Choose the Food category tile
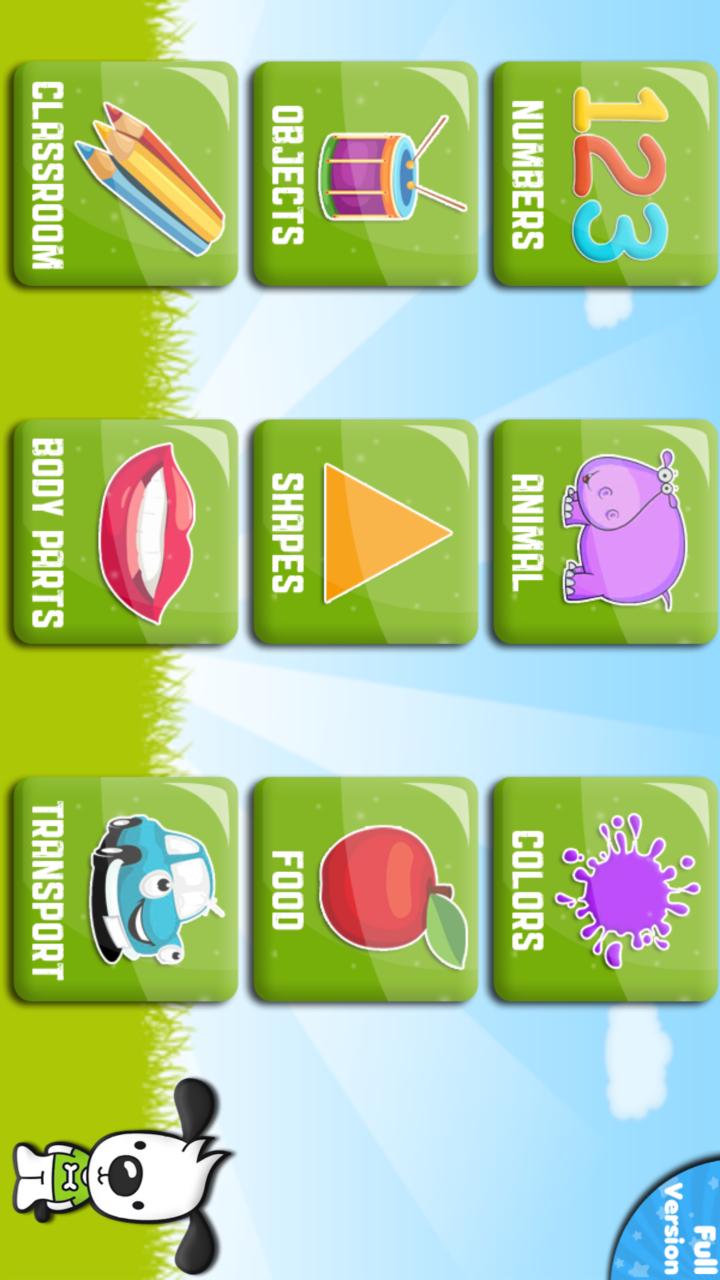Image resolution: width=720 pixels, height=1280 pixels. [364, 889]
